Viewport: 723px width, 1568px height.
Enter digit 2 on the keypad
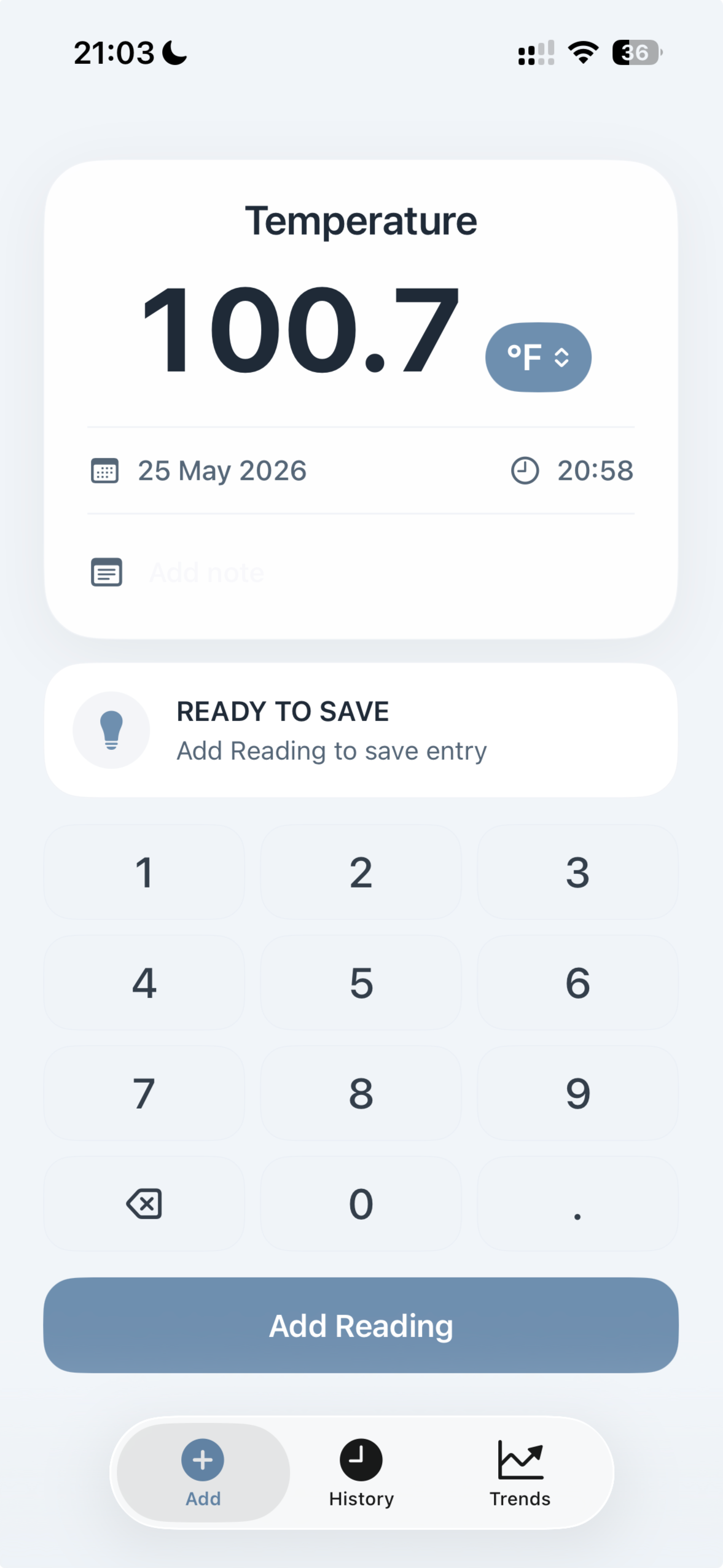click(361, 872)
